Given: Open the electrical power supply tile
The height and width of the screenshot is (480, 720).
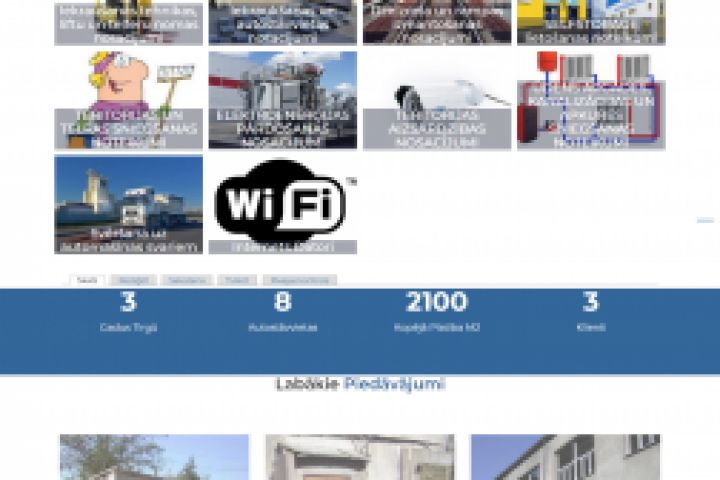Looking at the screenshot, I should [x=282, y=100].
